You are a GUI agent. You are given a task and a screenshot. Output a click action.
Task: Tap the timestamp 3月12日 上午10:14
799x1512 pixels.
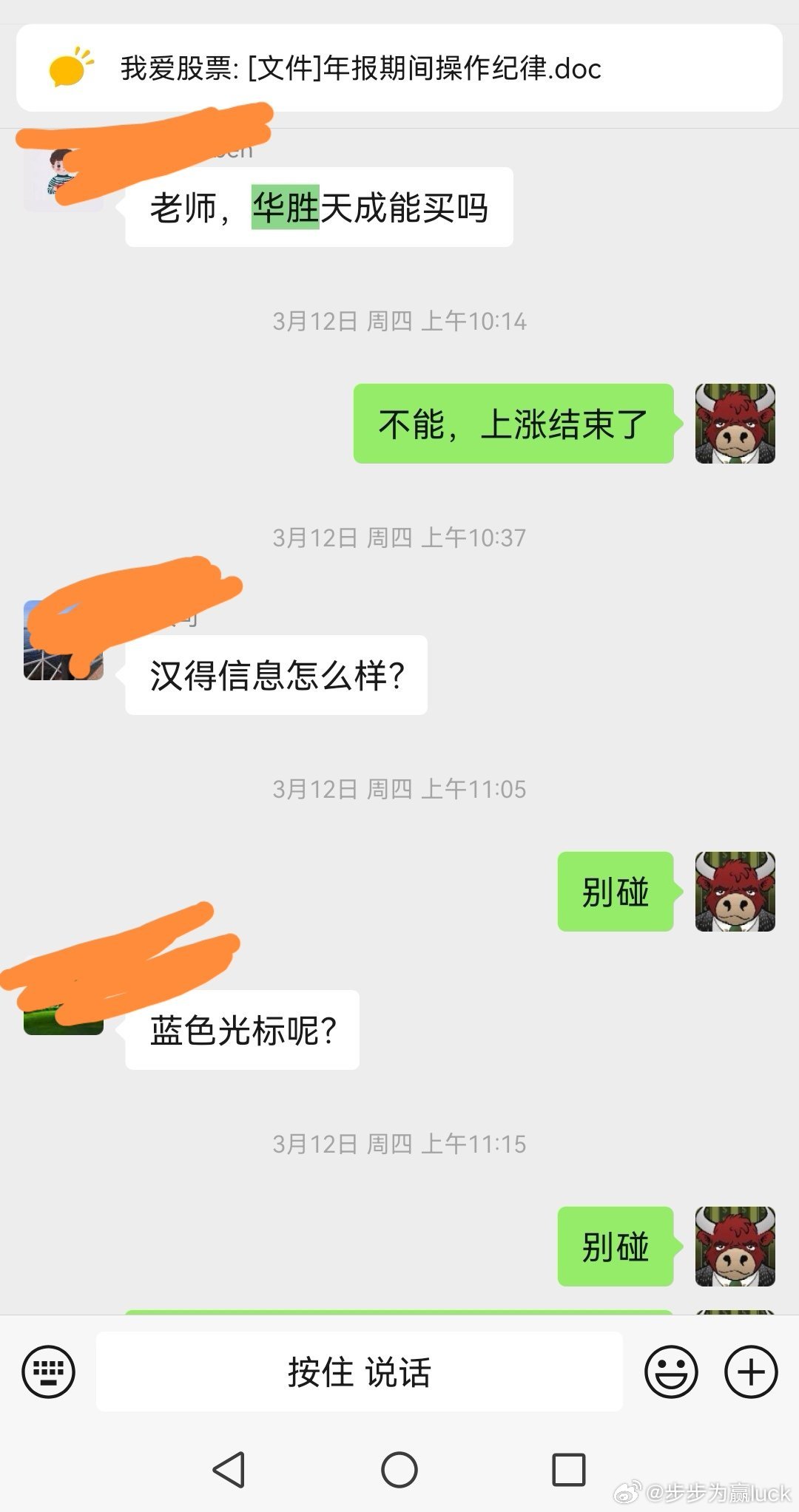tap(399, 320)
